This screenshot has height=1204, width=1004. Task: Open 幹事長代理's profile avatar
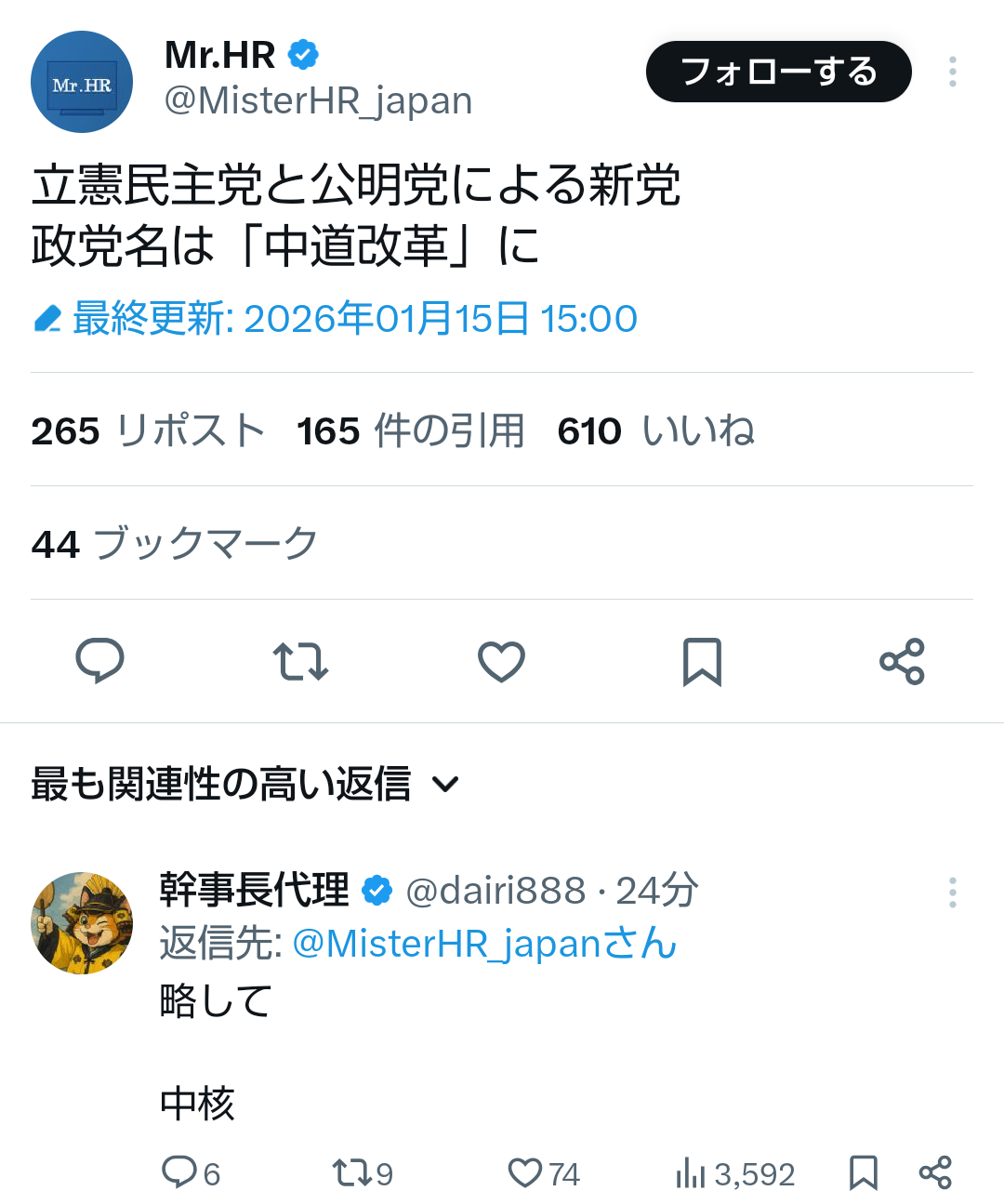point(82,922)
